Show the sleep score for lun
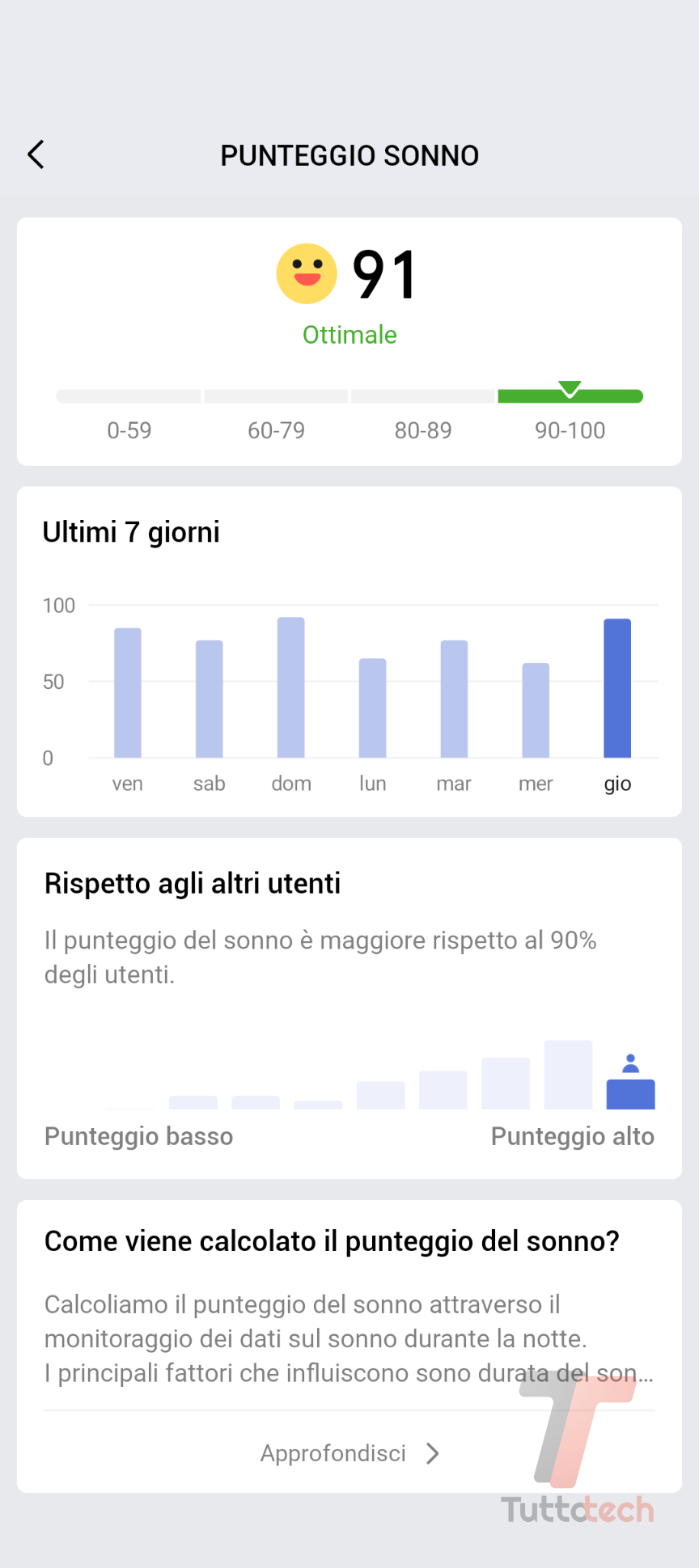 tap(373, 708)
